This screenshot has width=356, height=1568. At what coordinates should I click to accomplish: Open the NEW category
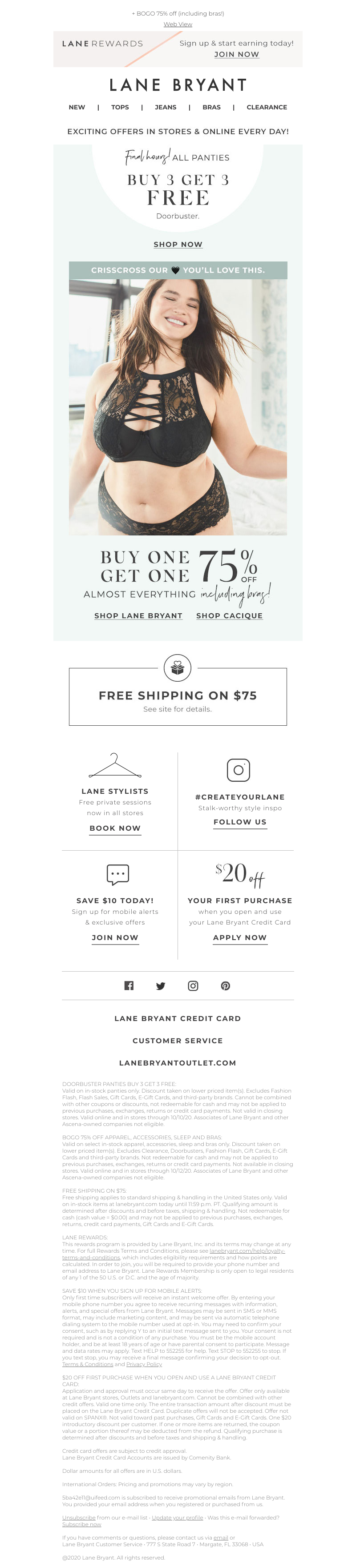(x=77, y=107)
